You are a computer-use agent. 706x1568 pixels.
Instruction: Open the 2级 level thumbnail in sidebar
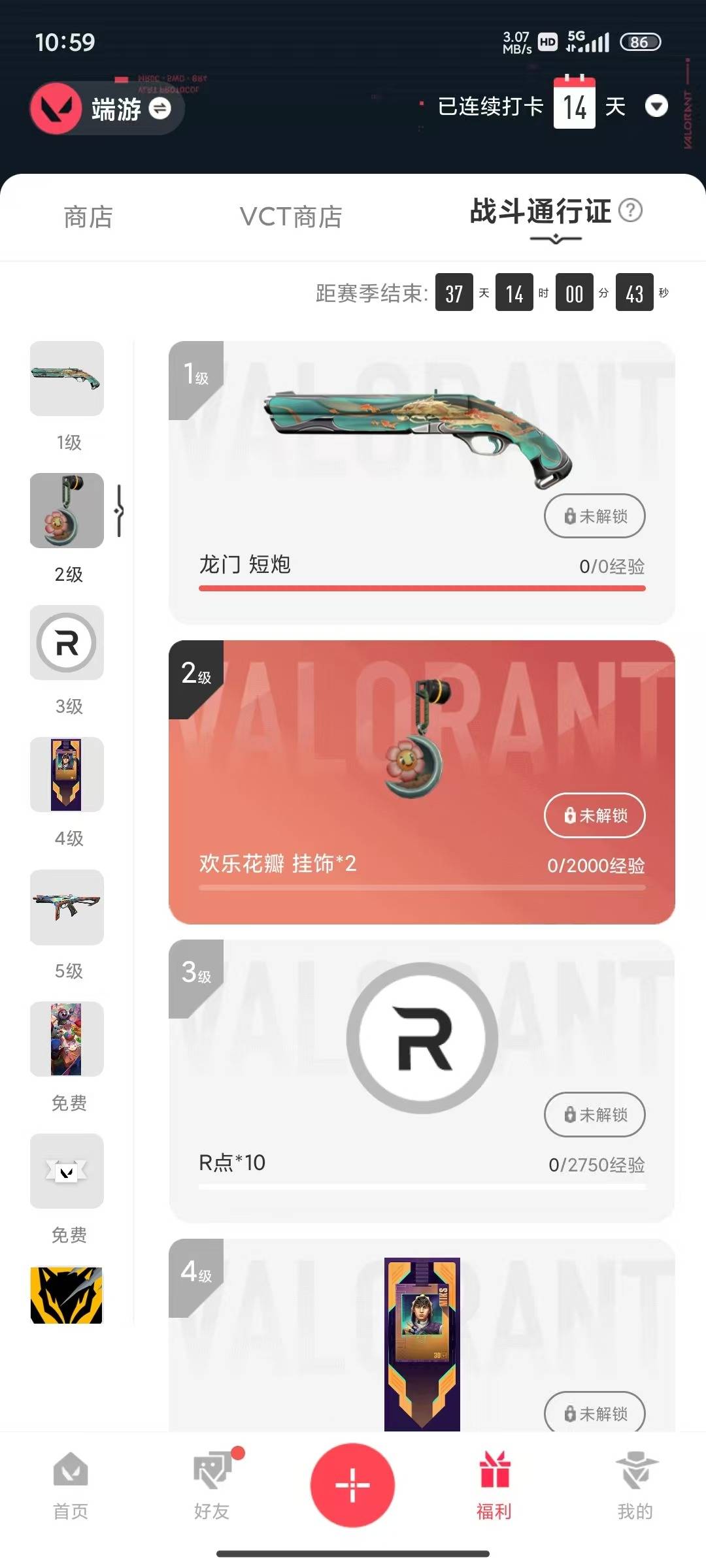[x=67, y=511]
